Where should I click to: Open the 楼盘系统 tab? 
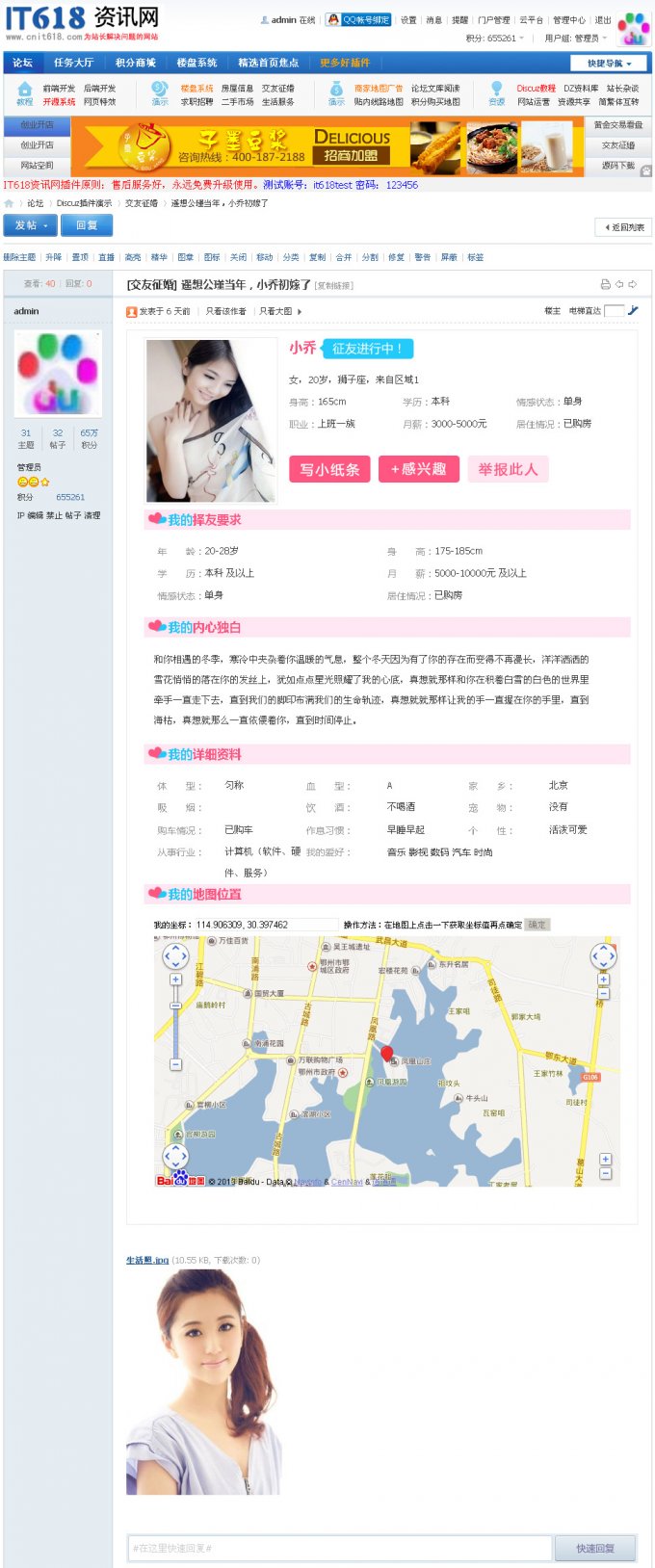click(x=196, y=63)
